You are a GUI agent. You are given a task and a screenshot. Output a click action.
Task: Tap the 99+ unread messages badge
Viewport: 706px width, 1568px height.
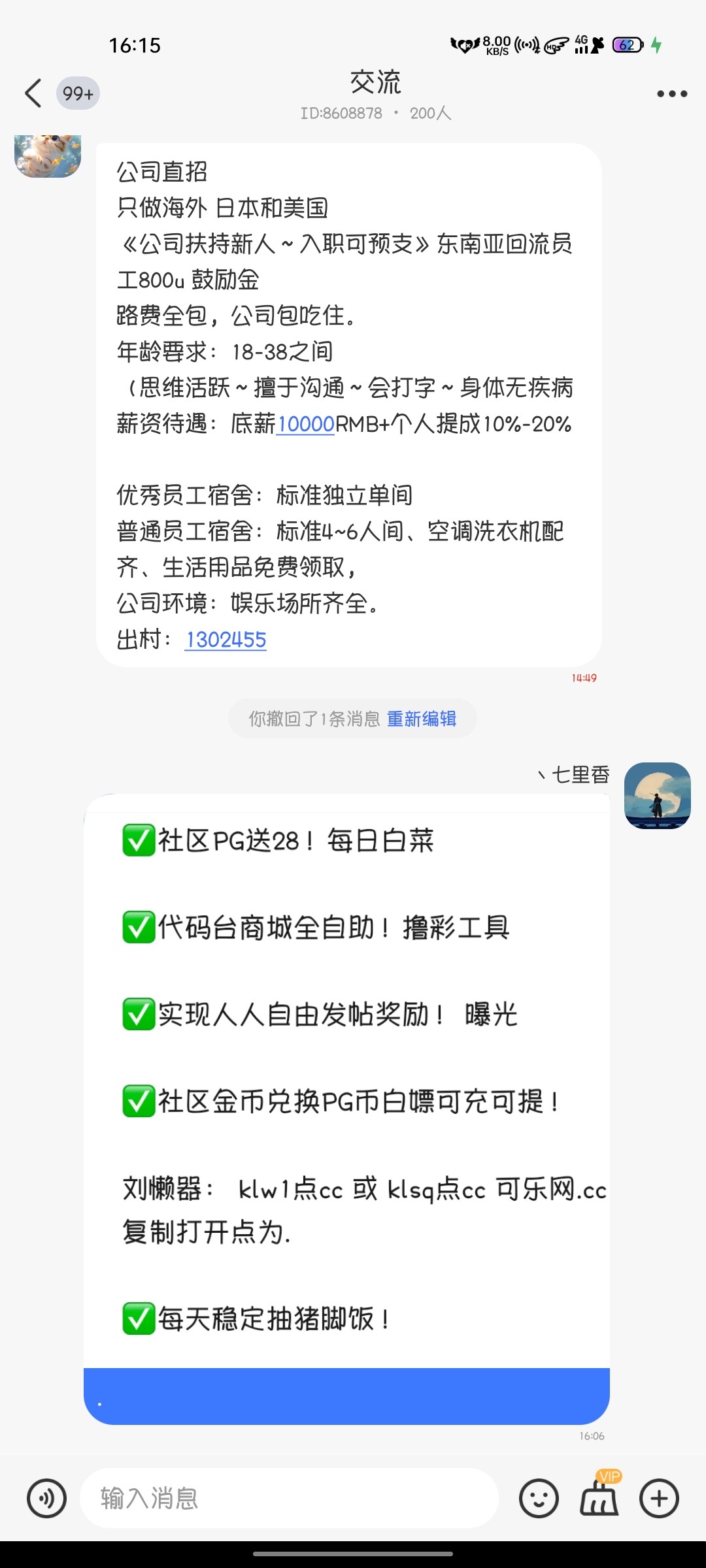78,93
